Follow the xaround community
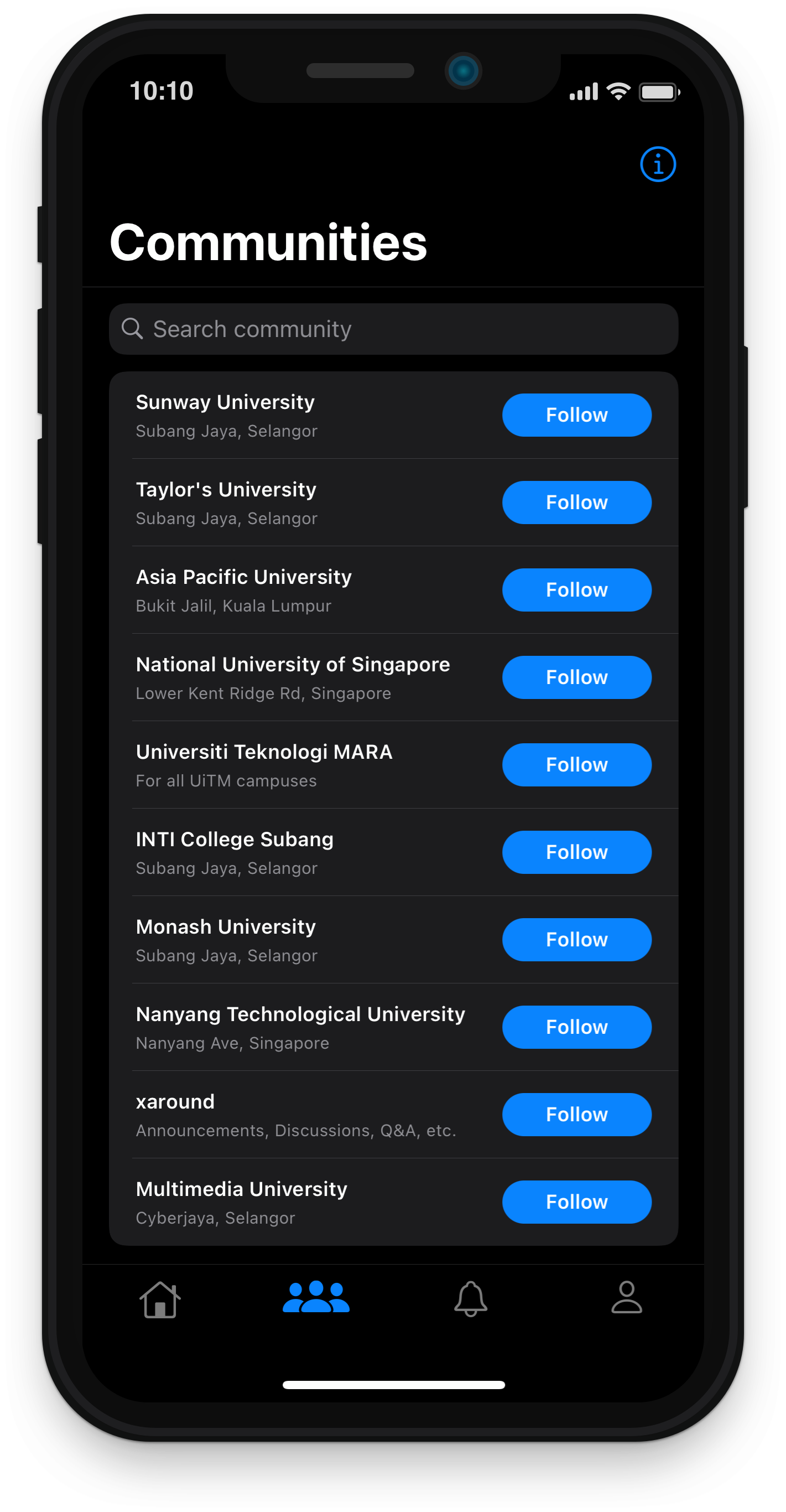The height and width of the screenshot is (1512, 786). (x=576, y=1115)
